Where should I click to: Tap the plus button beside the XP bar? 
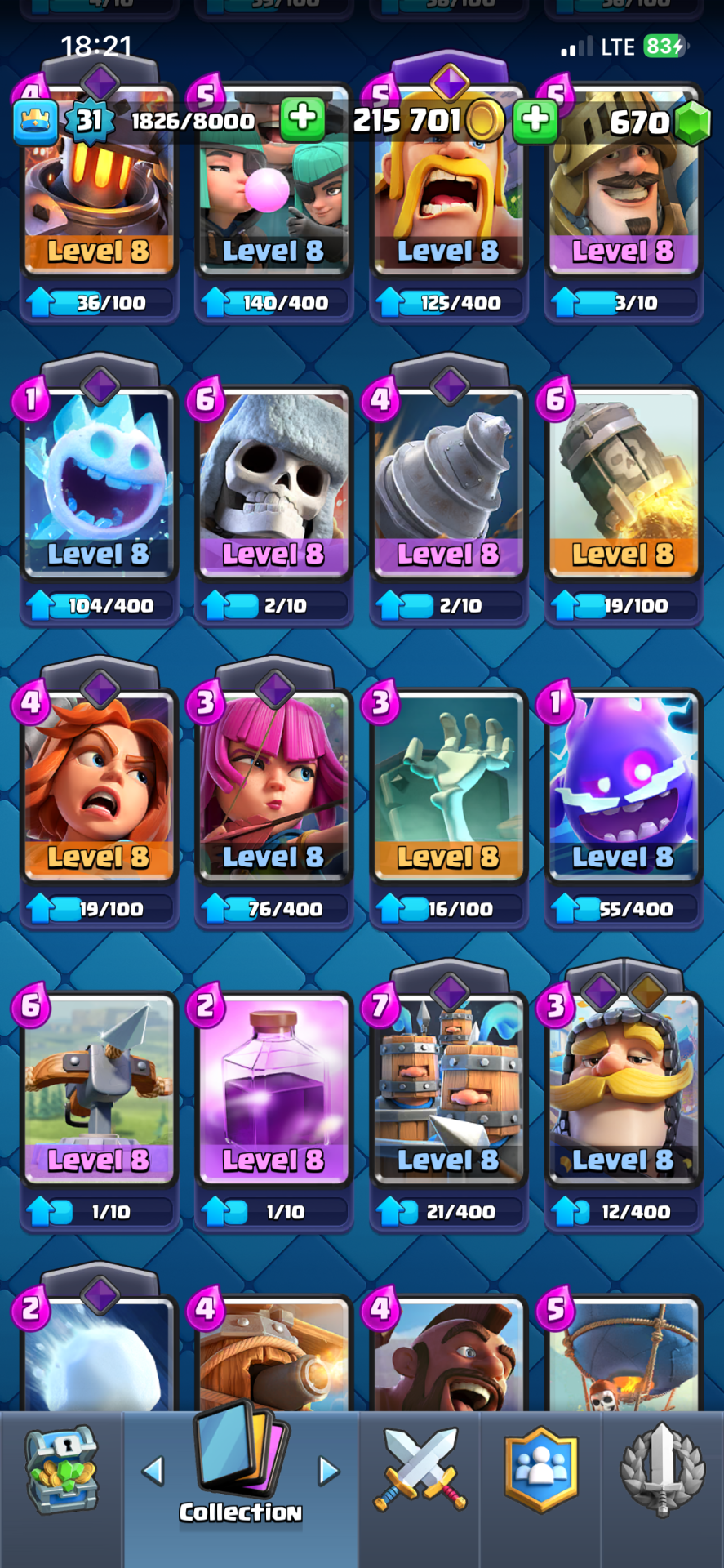(x=302, y=120)
